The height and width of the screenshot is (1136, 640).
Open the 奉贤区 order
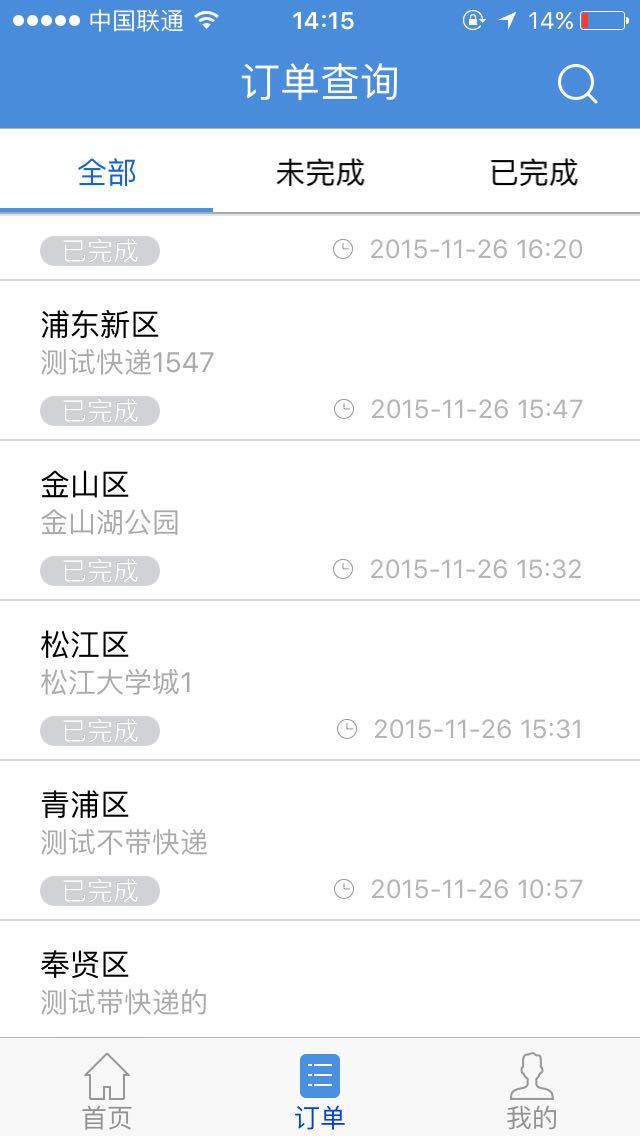[x=320, y=980]
